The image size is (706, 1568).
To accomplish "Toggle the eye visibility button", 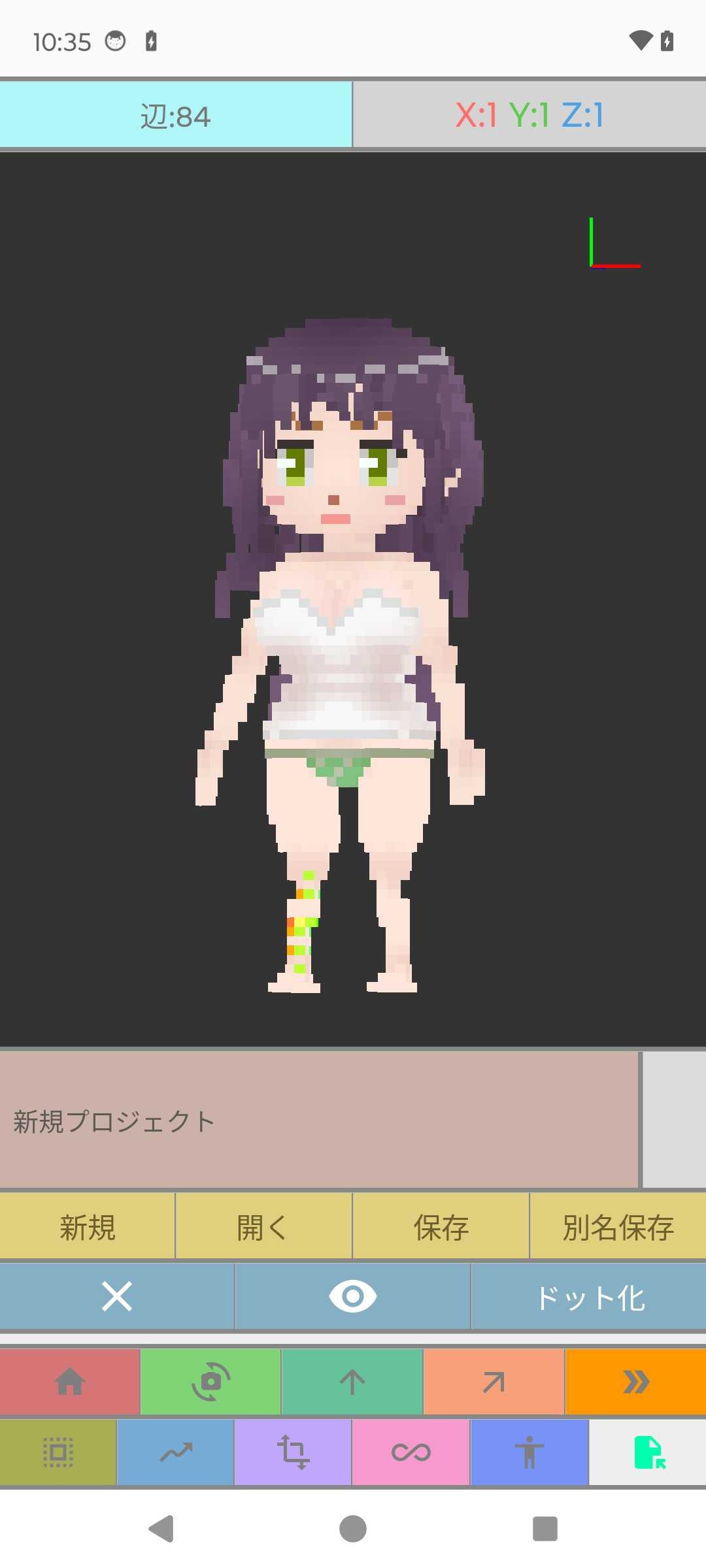I will pyautogui.click(x=352, y=1296).
